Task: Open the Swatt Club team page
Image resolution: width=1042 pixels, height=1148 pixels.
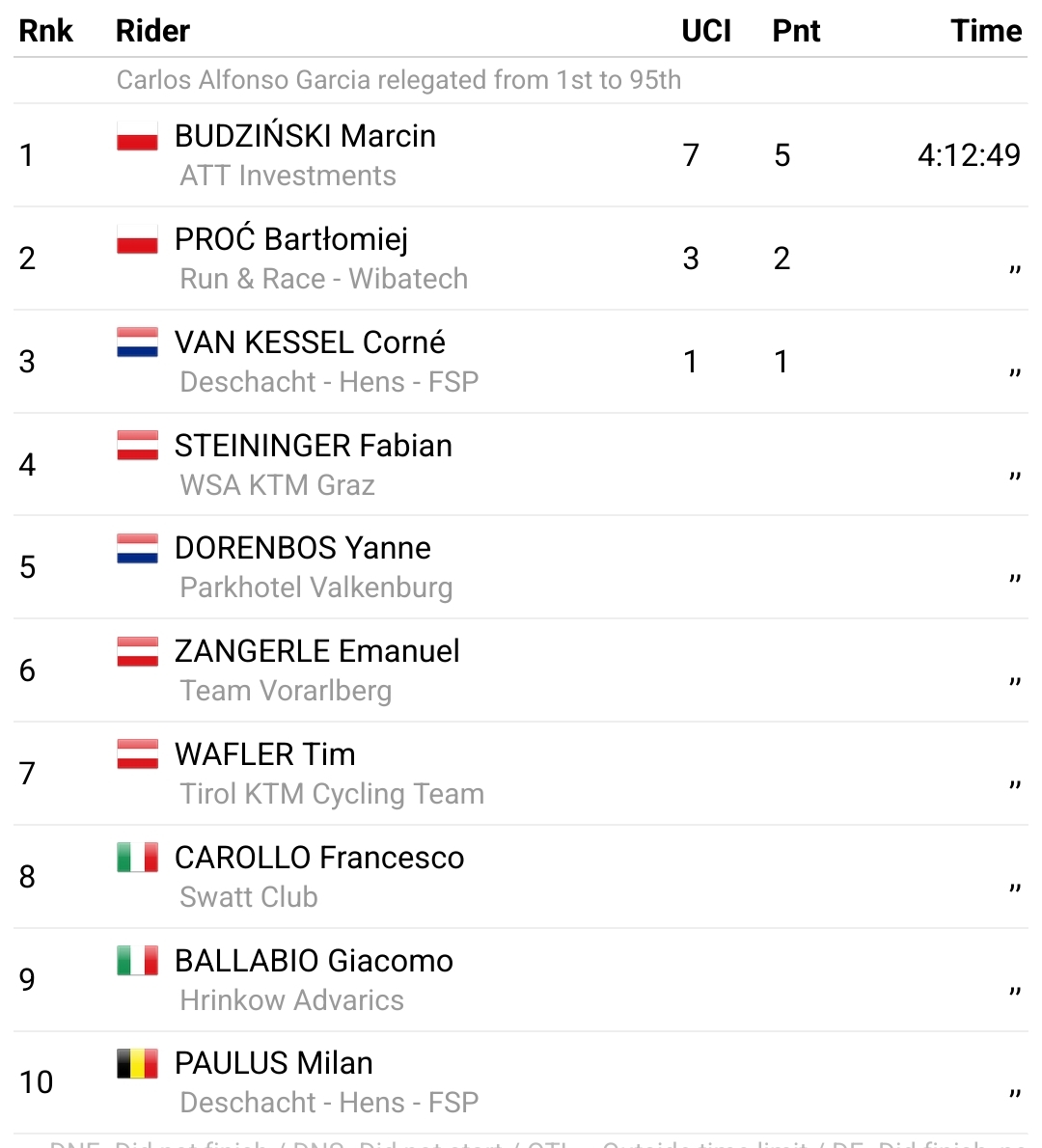Action: pos(249,897)
